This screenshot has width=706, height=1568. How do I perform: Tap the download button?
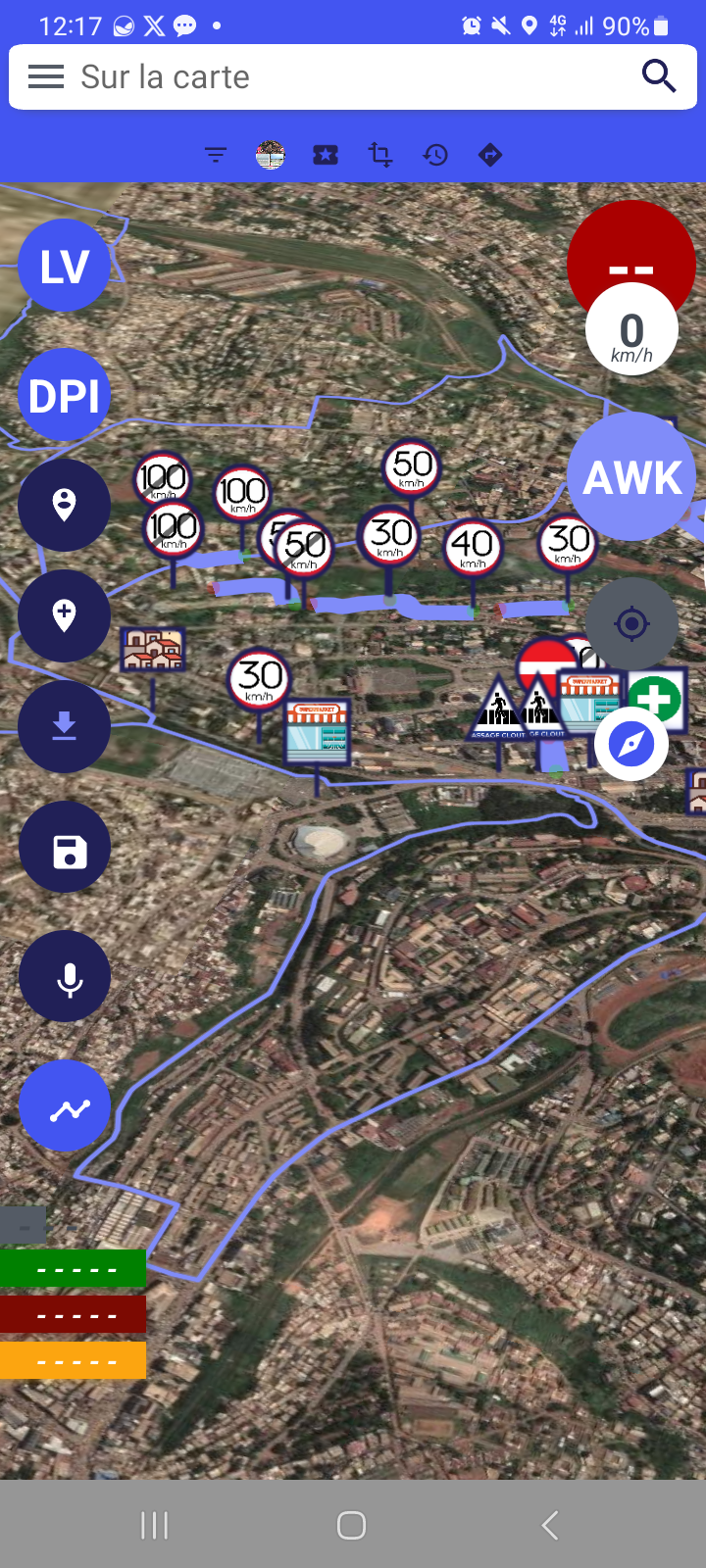(65, 726)
